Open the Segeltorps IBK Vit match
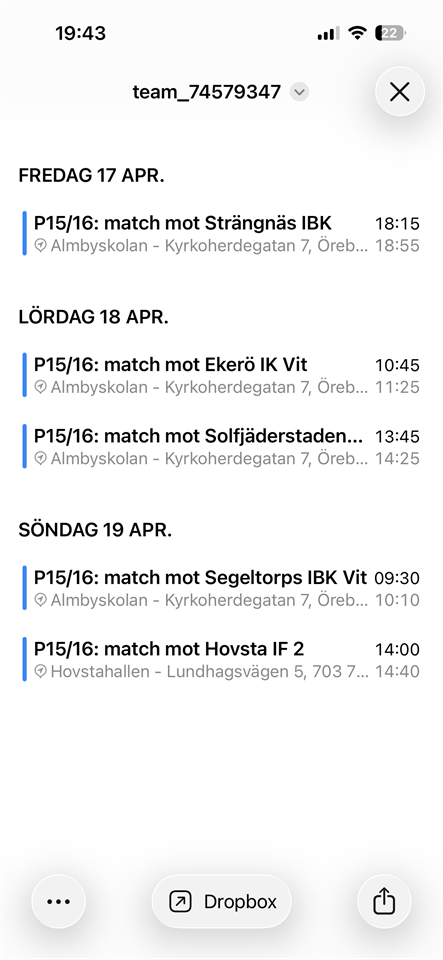Image resolution: width=443 pixels, height=960 pixels. (222, 588)
